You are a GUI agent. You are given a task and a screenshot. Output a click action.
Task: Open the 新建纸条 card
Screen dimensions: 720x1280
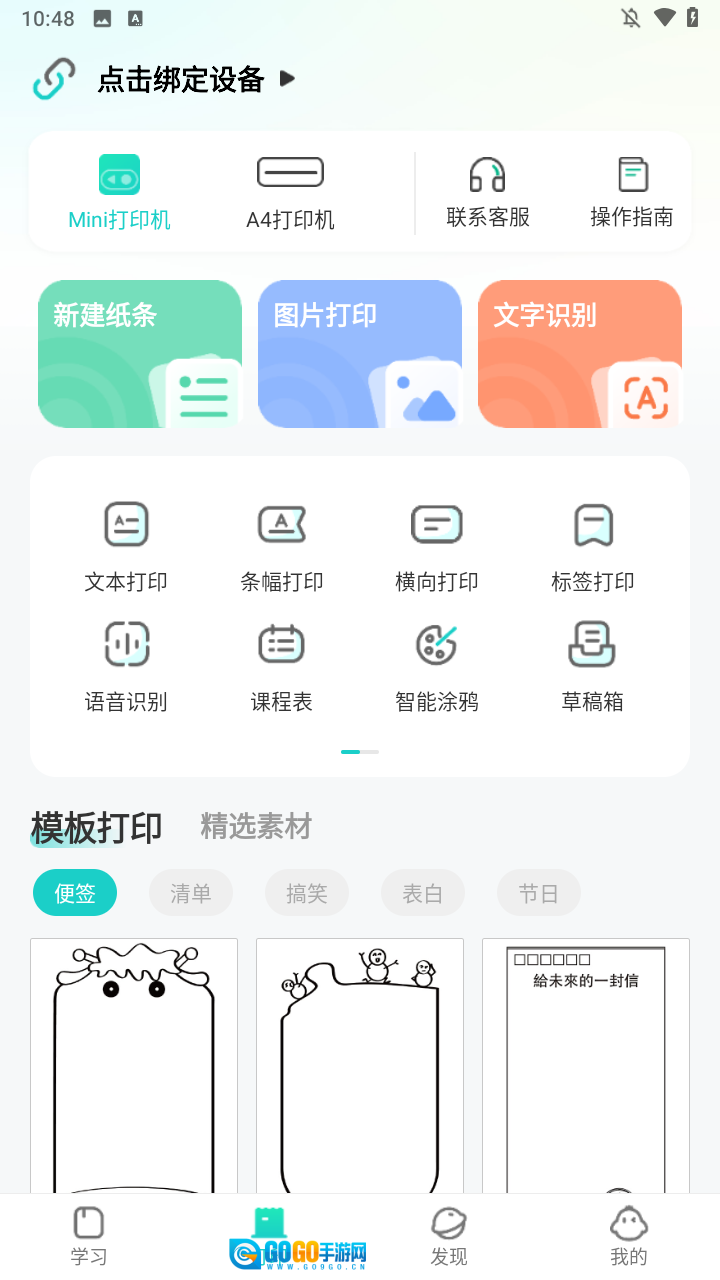(140, 354)
